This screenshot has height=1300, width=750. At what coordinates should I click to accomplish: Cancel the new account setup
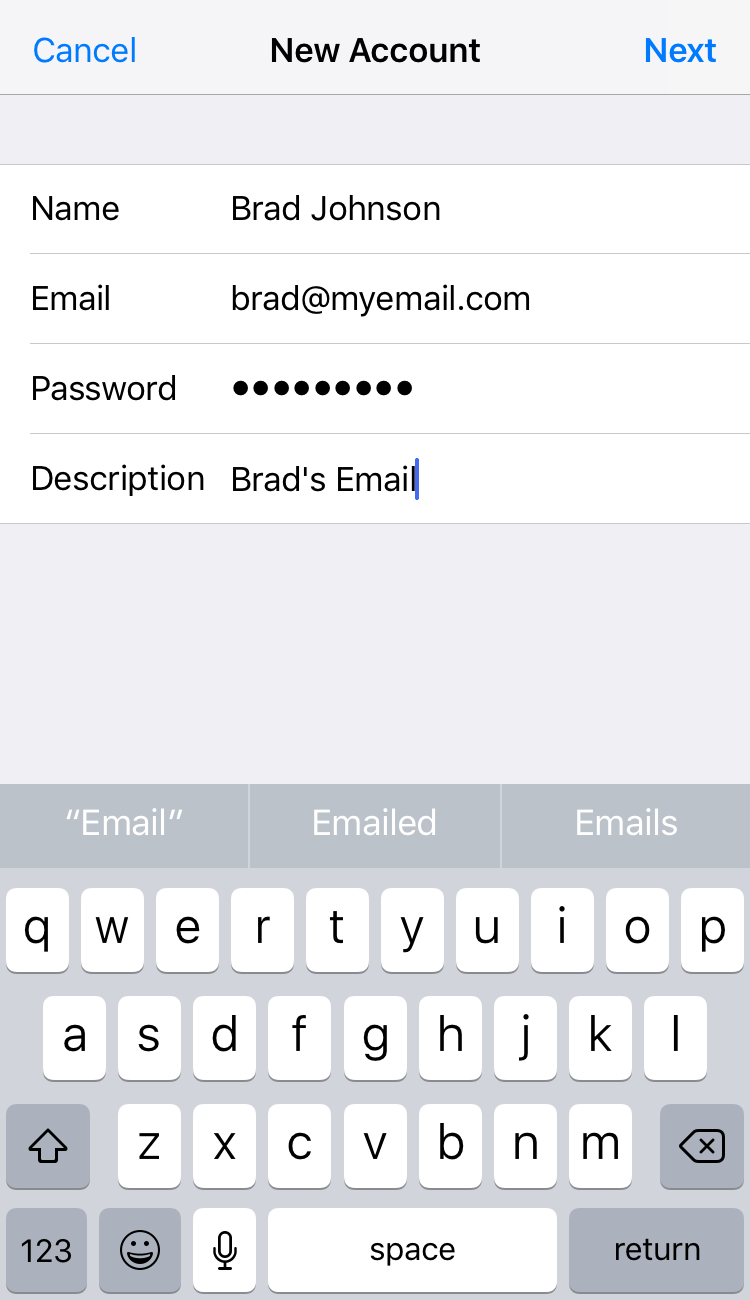click(x=84, y=50)
